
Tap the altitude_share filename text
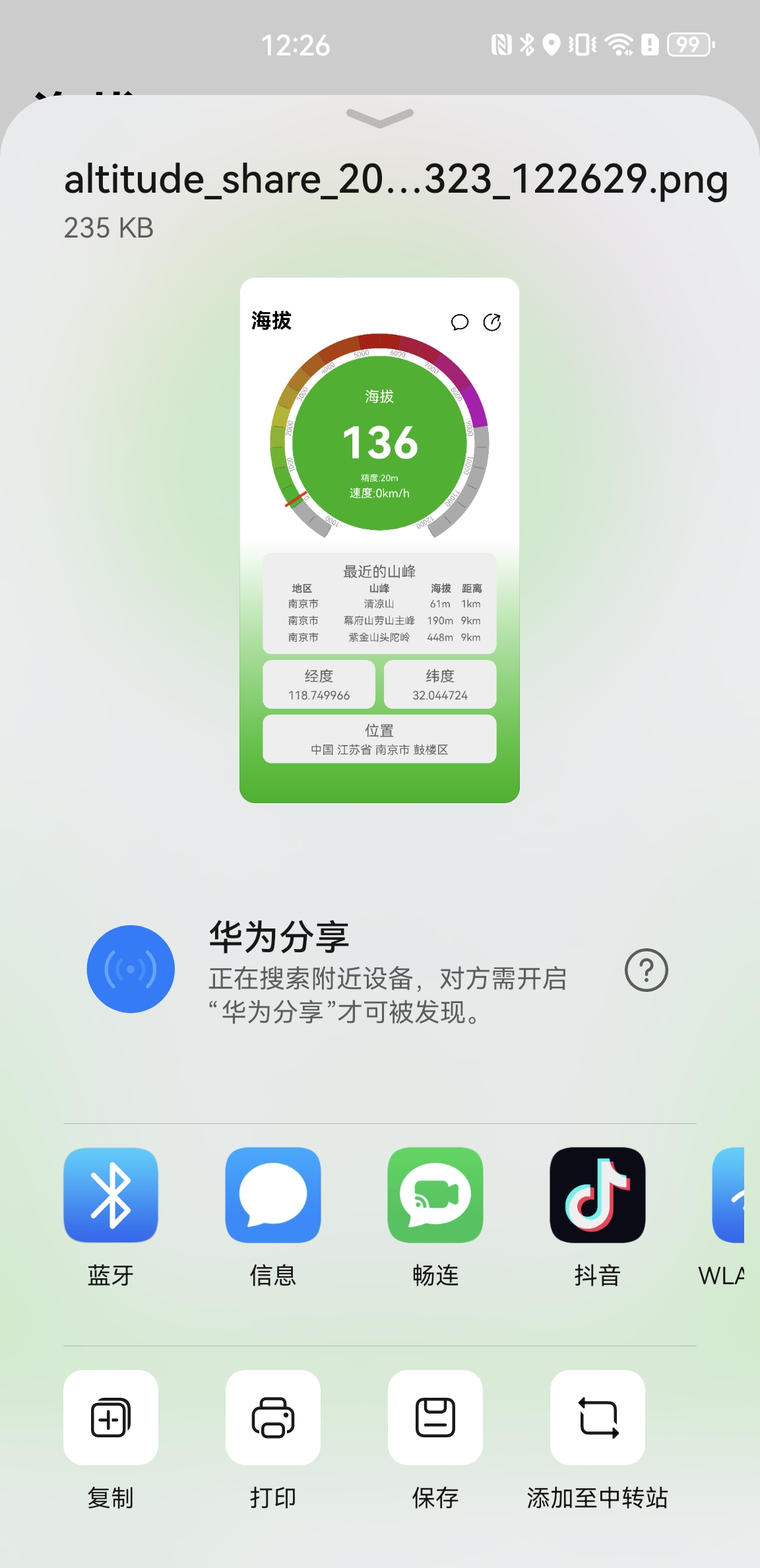point(396,183)
